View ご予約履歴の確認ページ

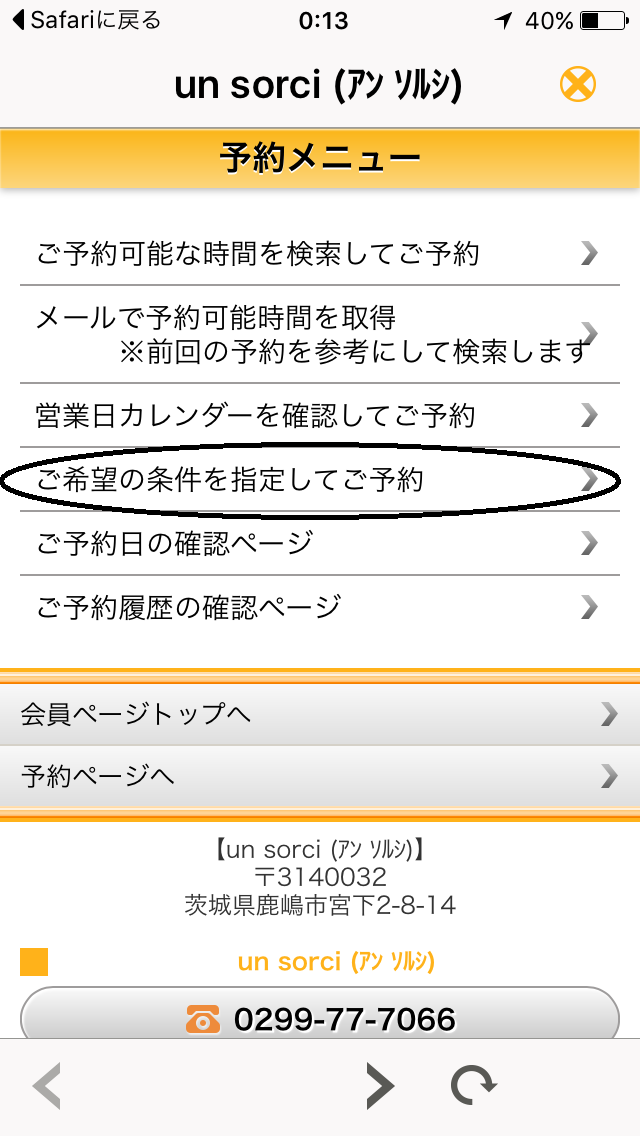[318, 606]
